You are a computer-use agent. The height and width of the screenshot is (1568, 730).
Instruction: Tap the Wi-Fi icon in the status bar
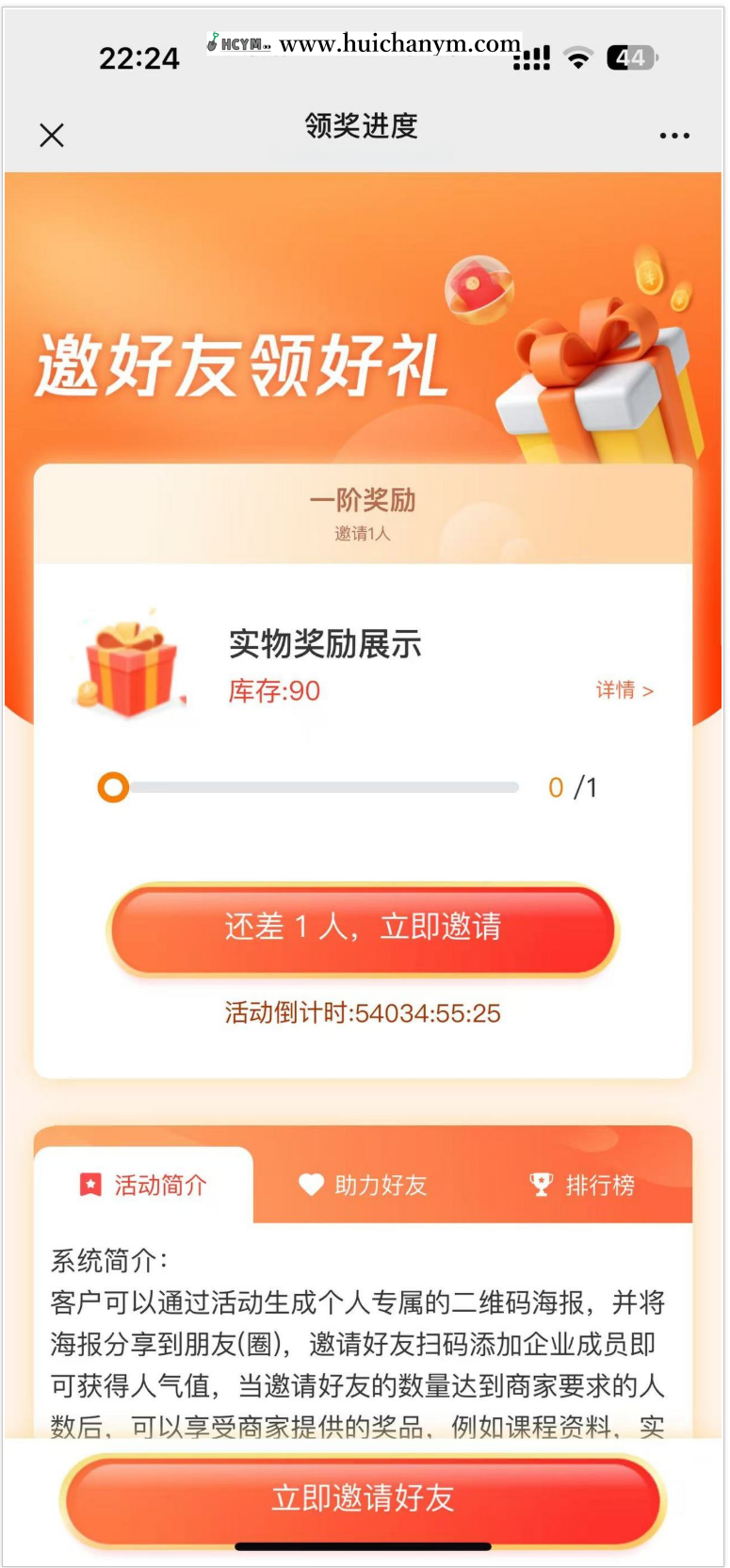[577, 57]
